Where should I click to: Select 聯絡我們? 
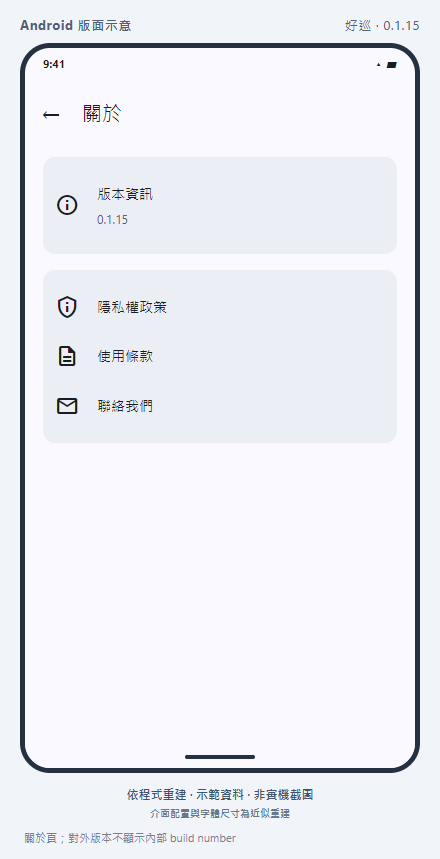(x=220, y=406)
